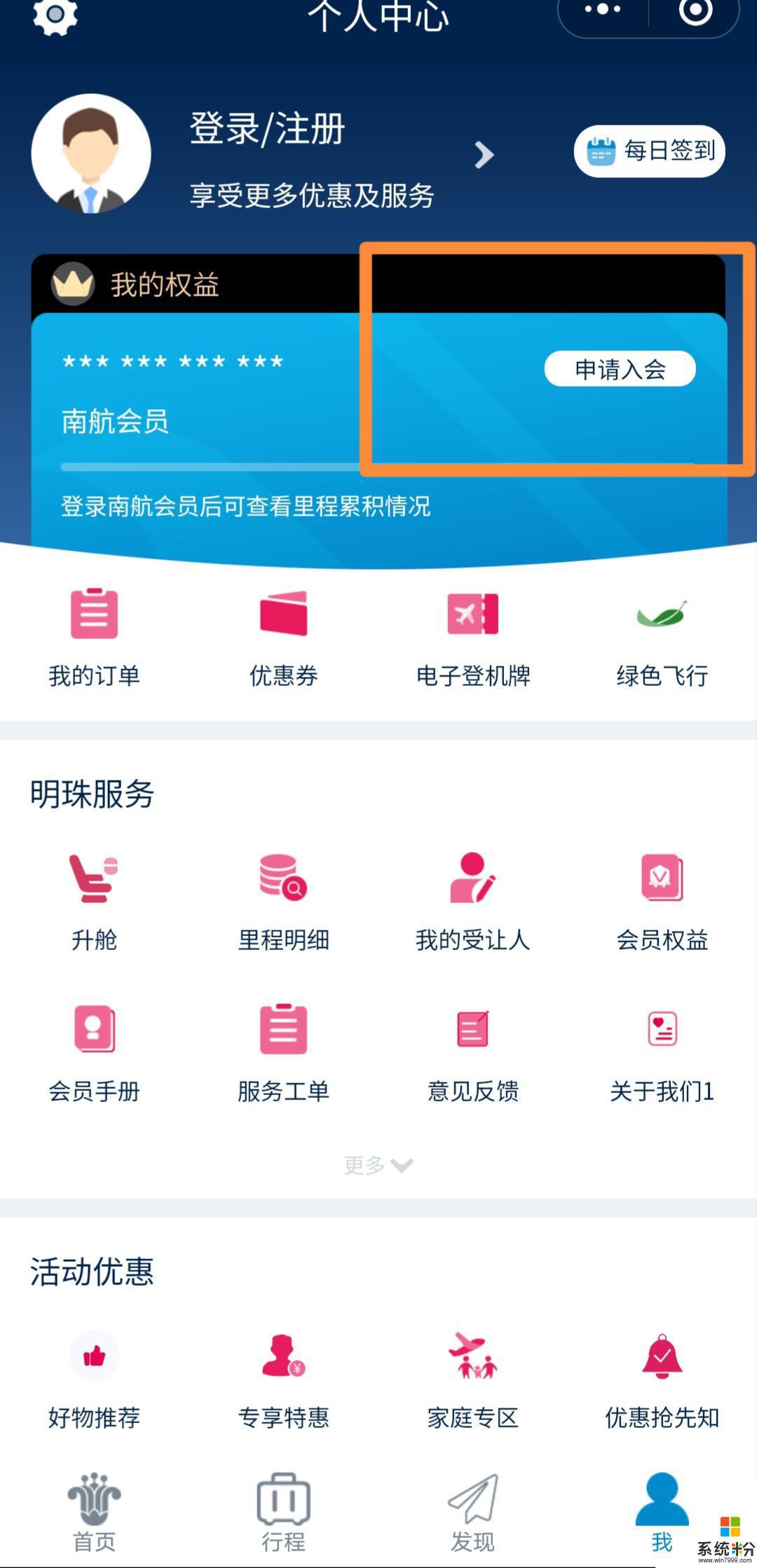Open 我的受让人
Screen dimensions: 757x1568
473,901
